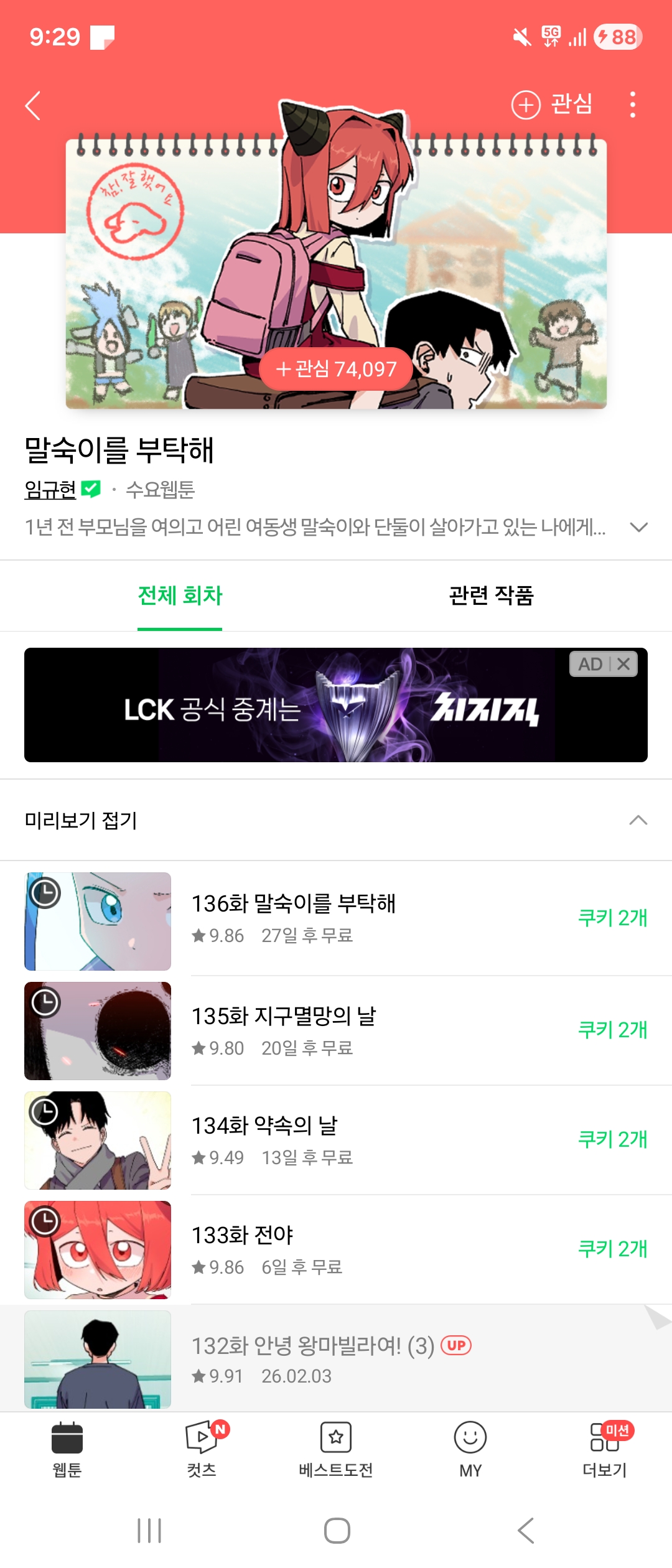
Task: Switch to the 관련 작품 tab
Action: (x=492, y=595)
